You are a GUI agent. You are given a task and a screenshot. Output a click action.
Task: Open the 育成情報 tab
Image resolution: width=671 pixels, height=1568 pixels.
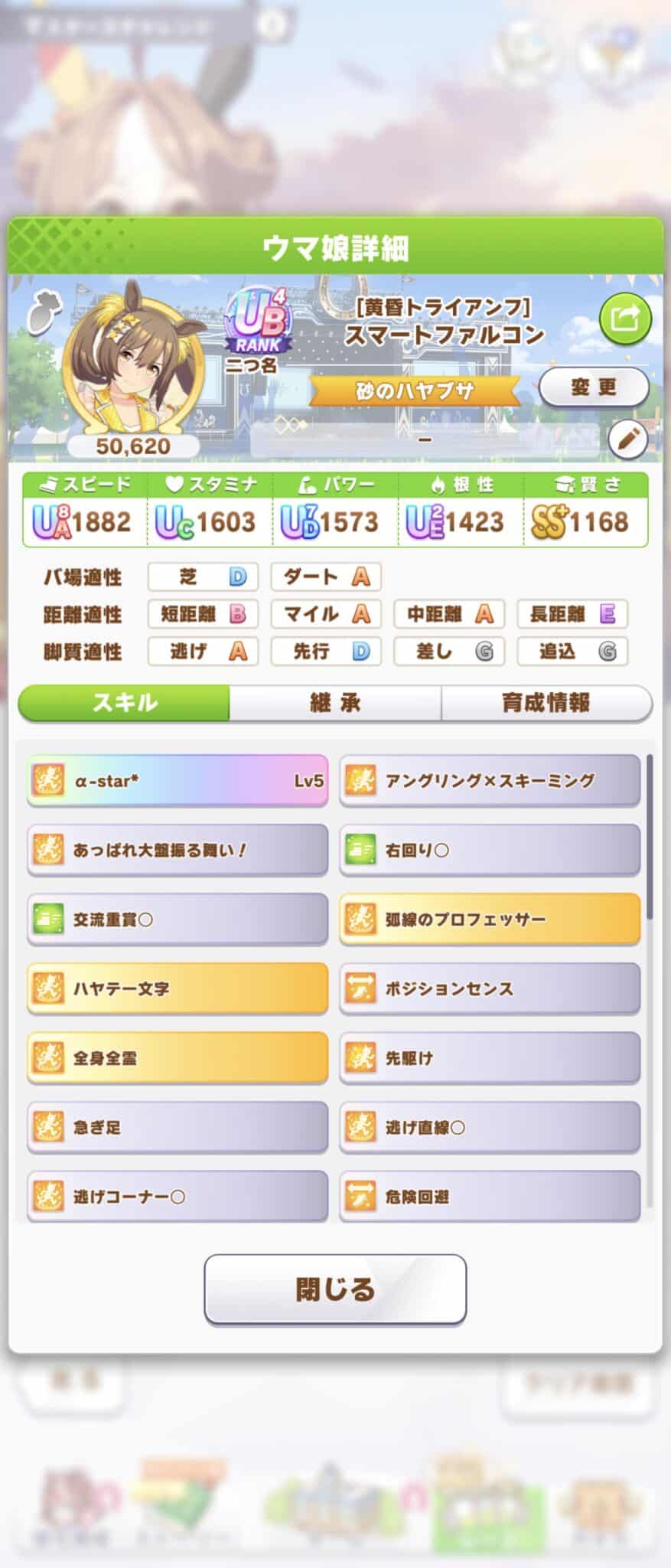click(546, 703)
